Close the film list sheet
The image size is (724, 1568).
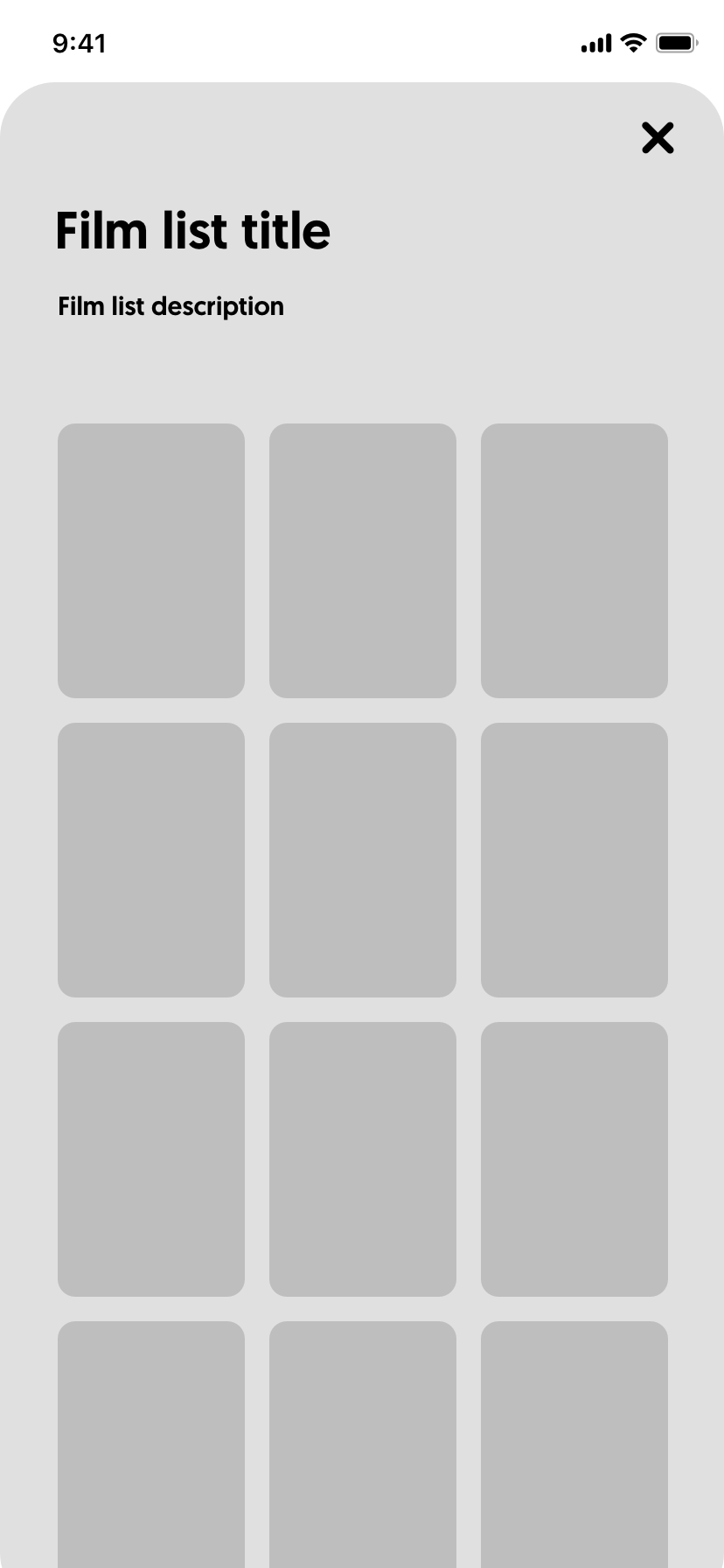(x=658, y=138)
